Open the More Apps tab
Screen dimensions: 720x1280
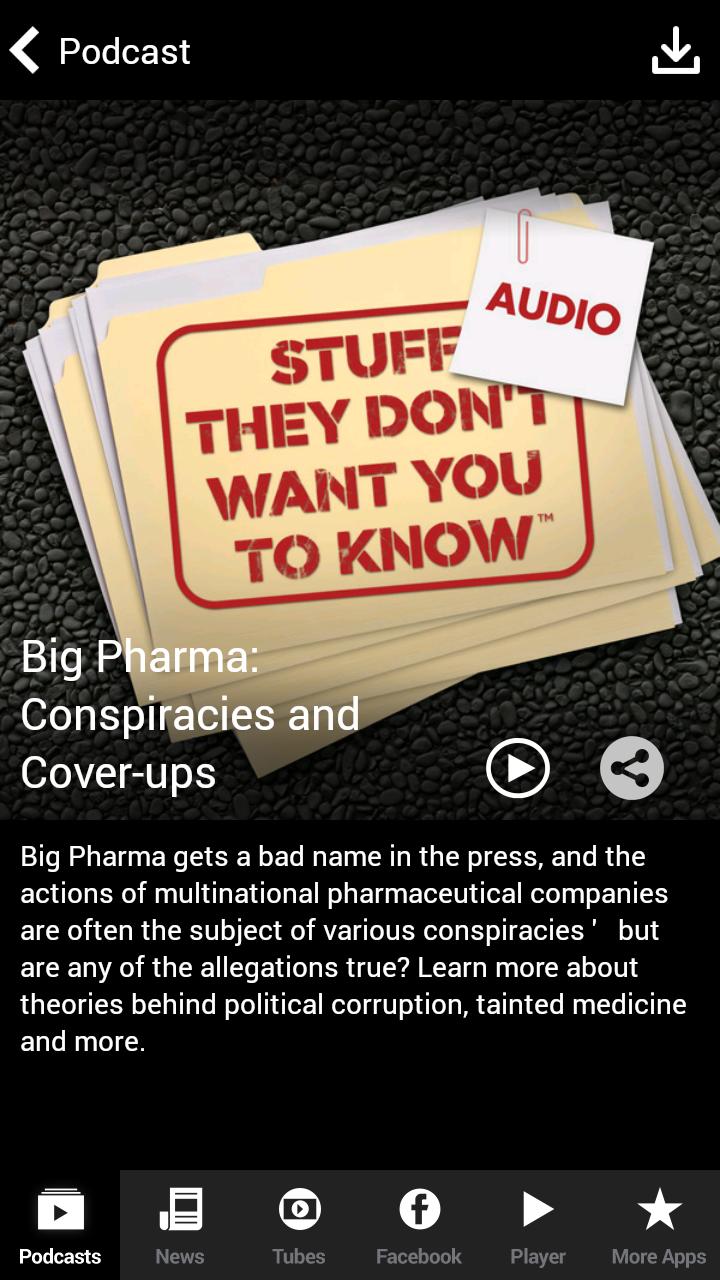point(659,1225)
